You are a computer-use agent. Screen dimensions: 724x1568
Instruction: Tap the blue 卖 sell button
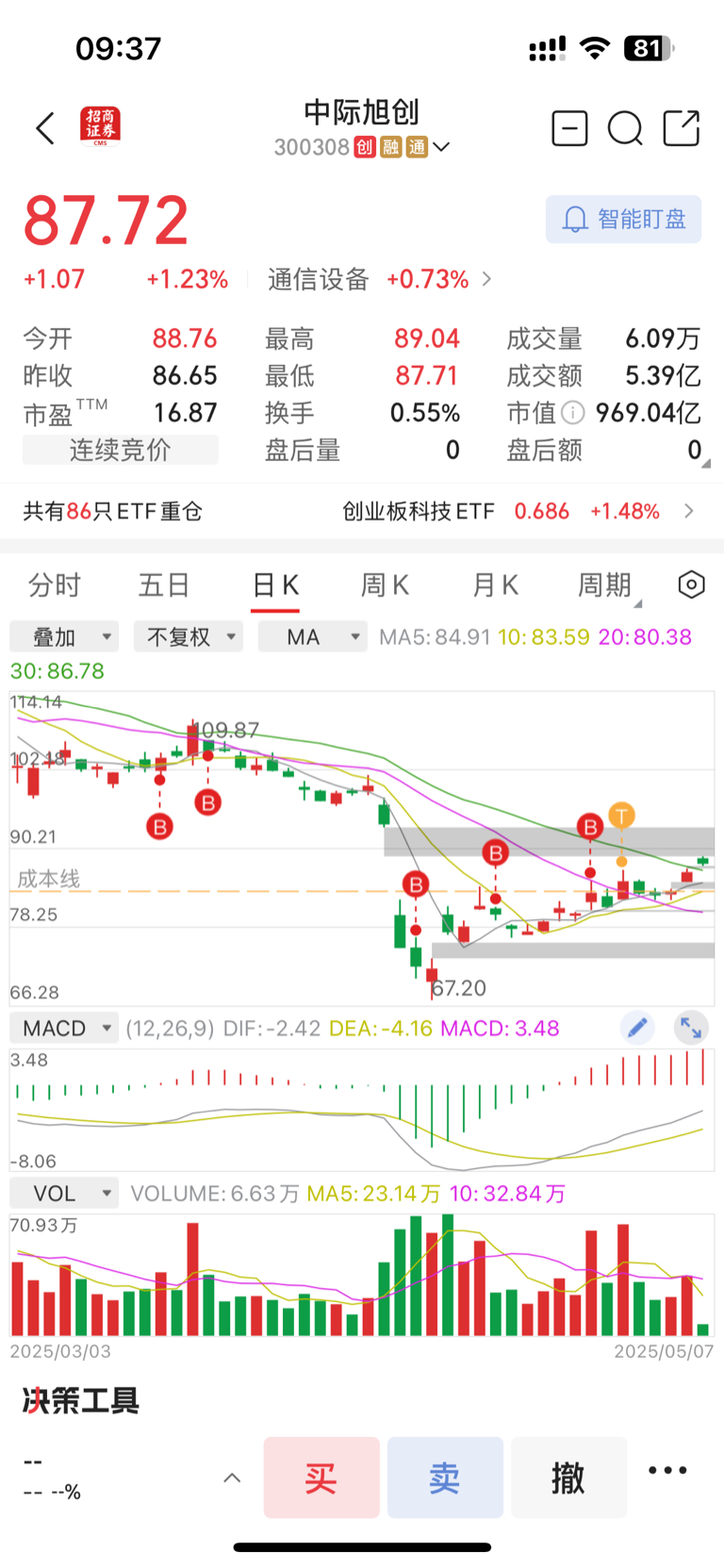point(445,1477)
